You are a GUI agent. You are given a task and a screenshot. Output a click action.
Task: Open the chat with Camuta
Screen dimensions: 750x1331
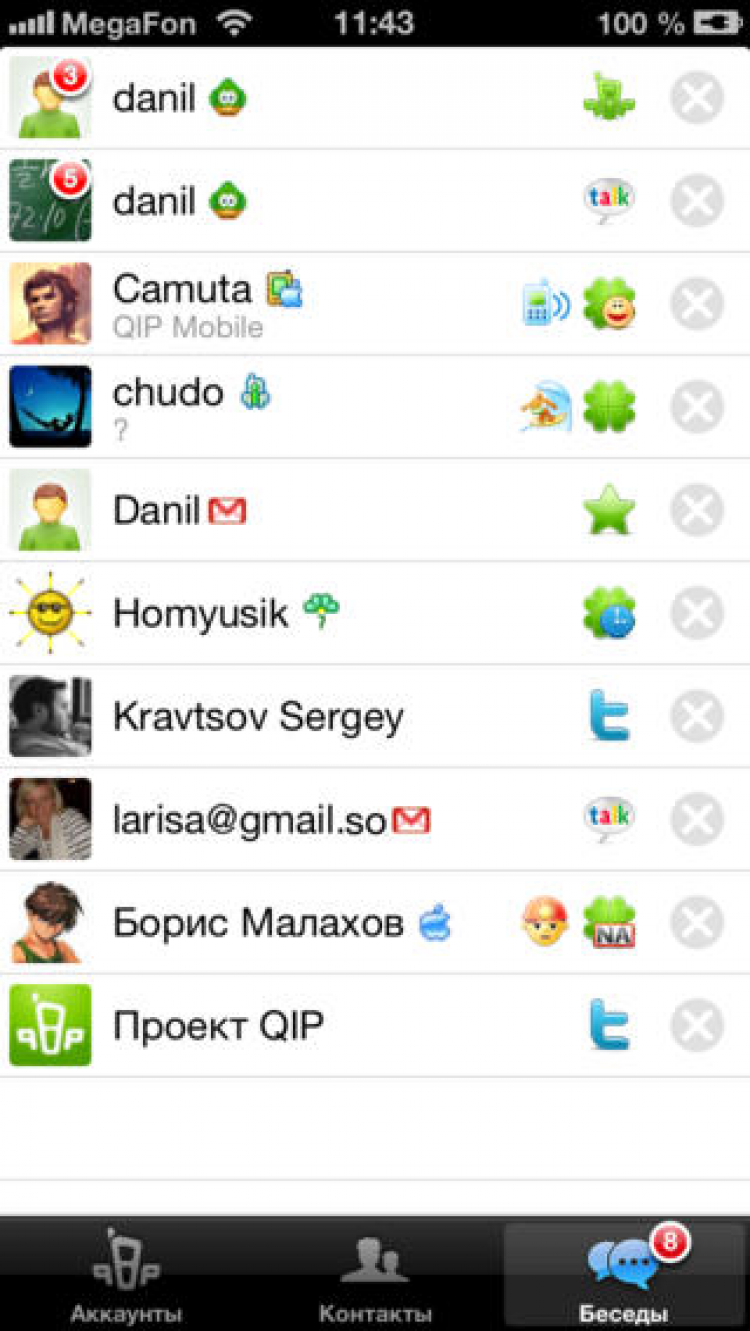coord(300,304)
